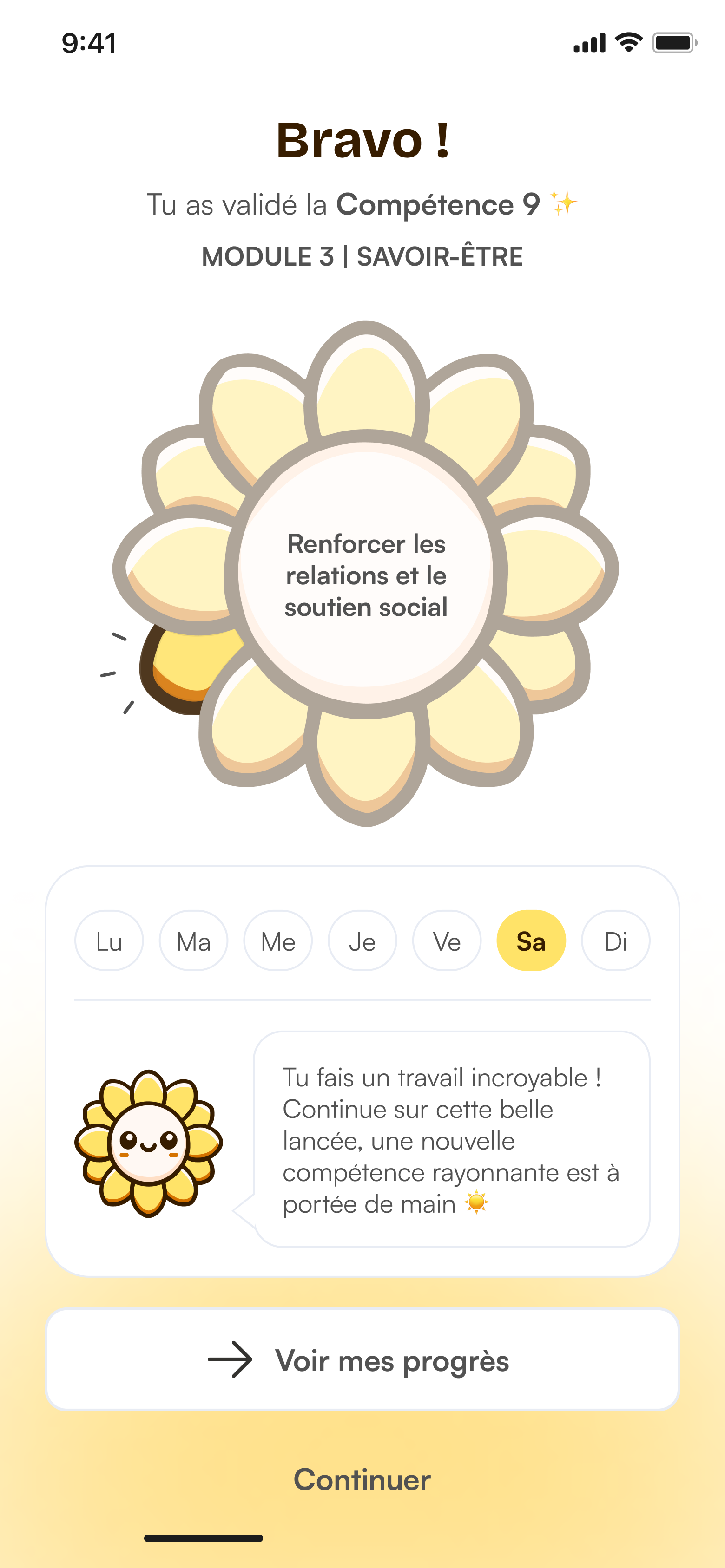This screenshot has width=725, height=1568.
Task: Select the Di day chip
Action: click(x=615, y=941)
